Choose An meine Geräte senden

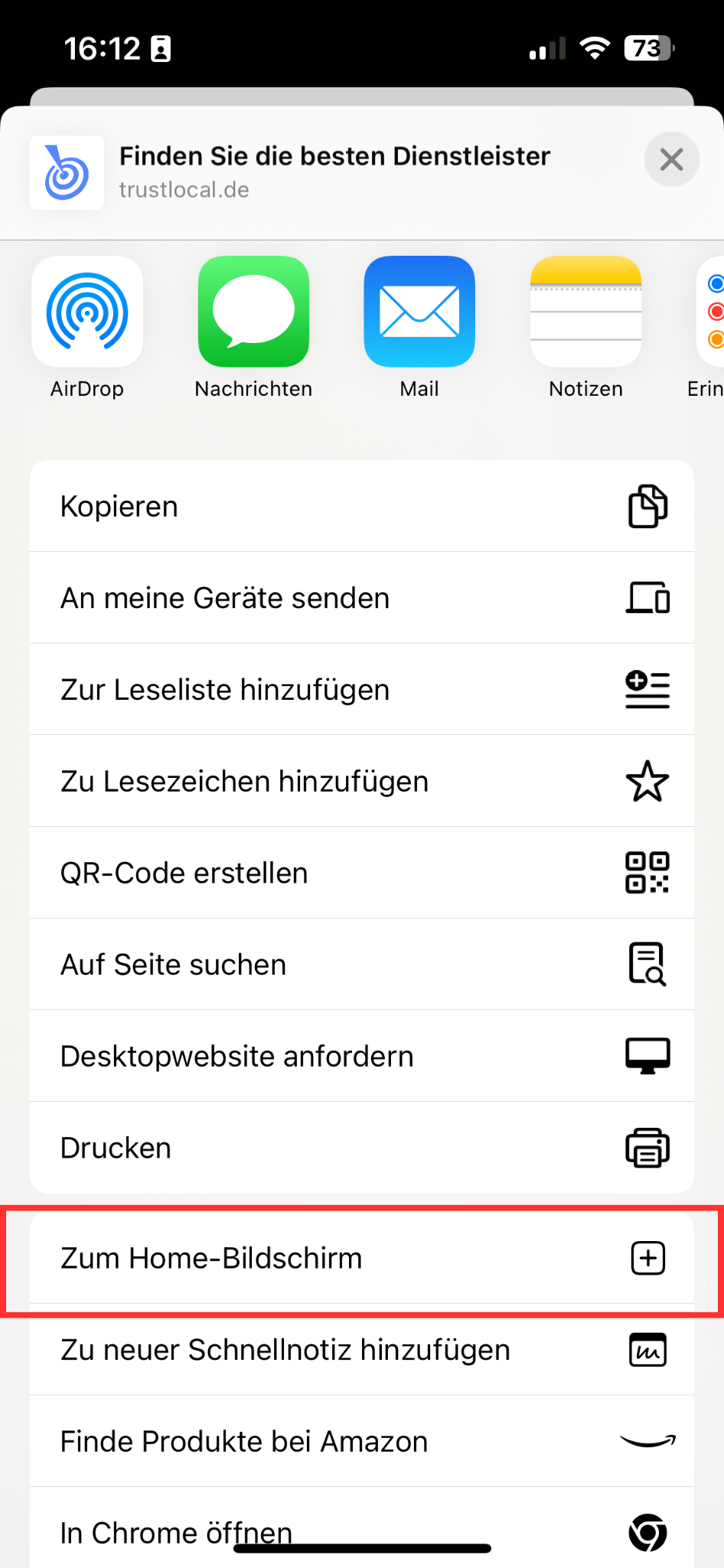click(x=362, y=598)
